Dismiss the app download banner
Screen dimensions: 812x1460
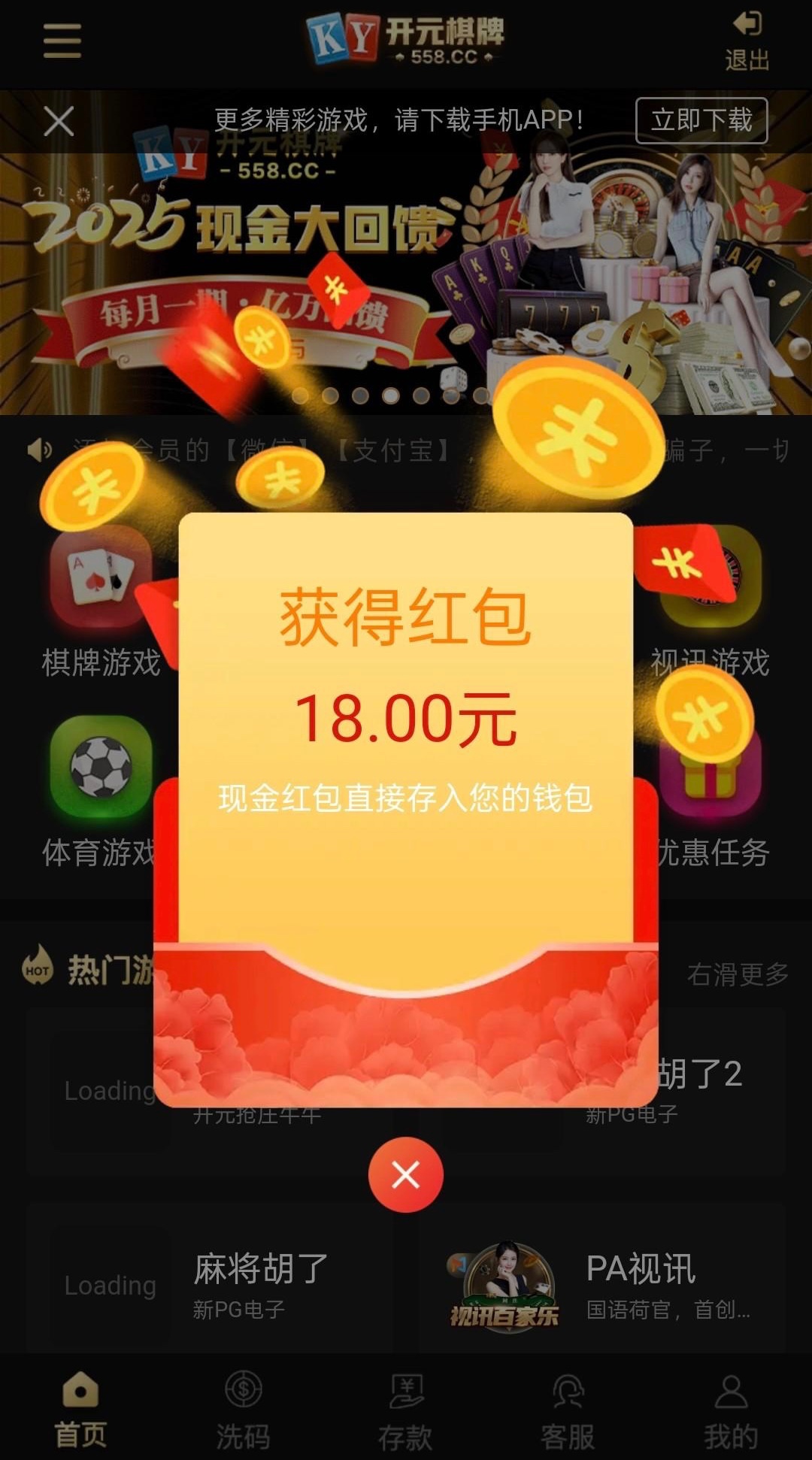pos(59,121)
